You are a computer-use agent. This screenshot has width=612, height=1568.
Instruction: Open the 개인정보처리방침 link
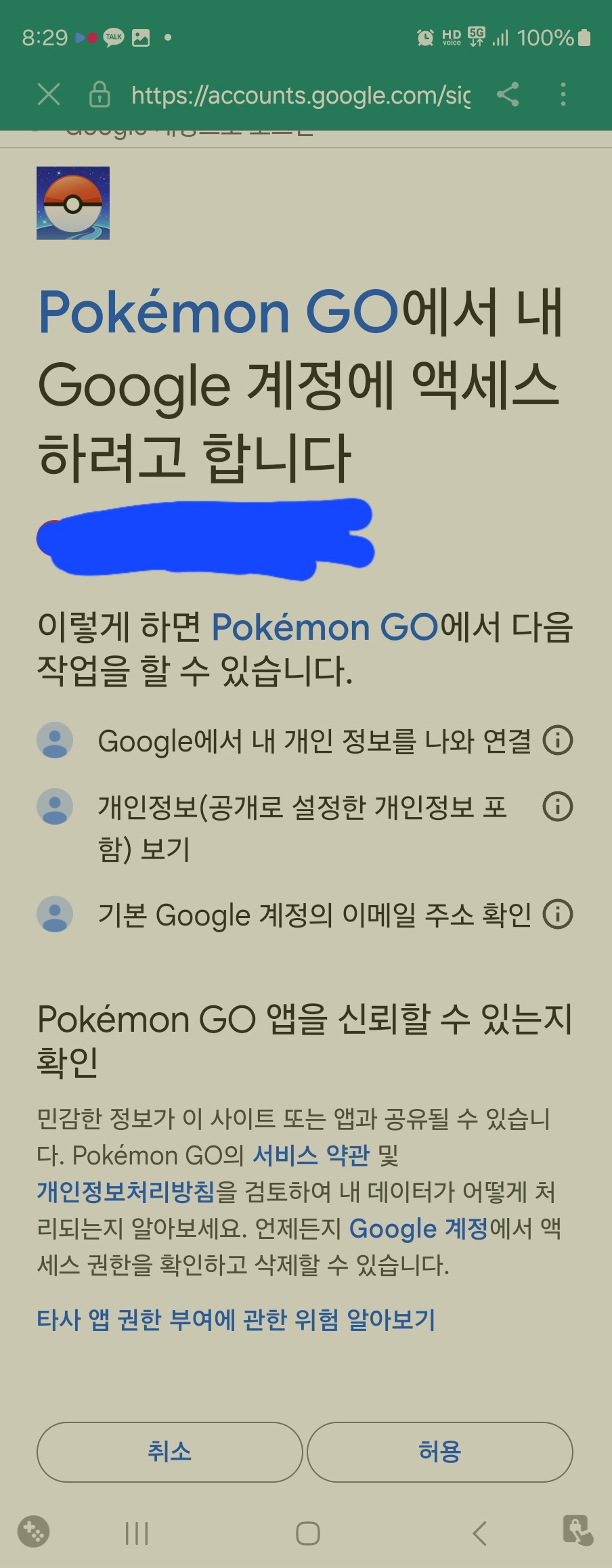126,1192
